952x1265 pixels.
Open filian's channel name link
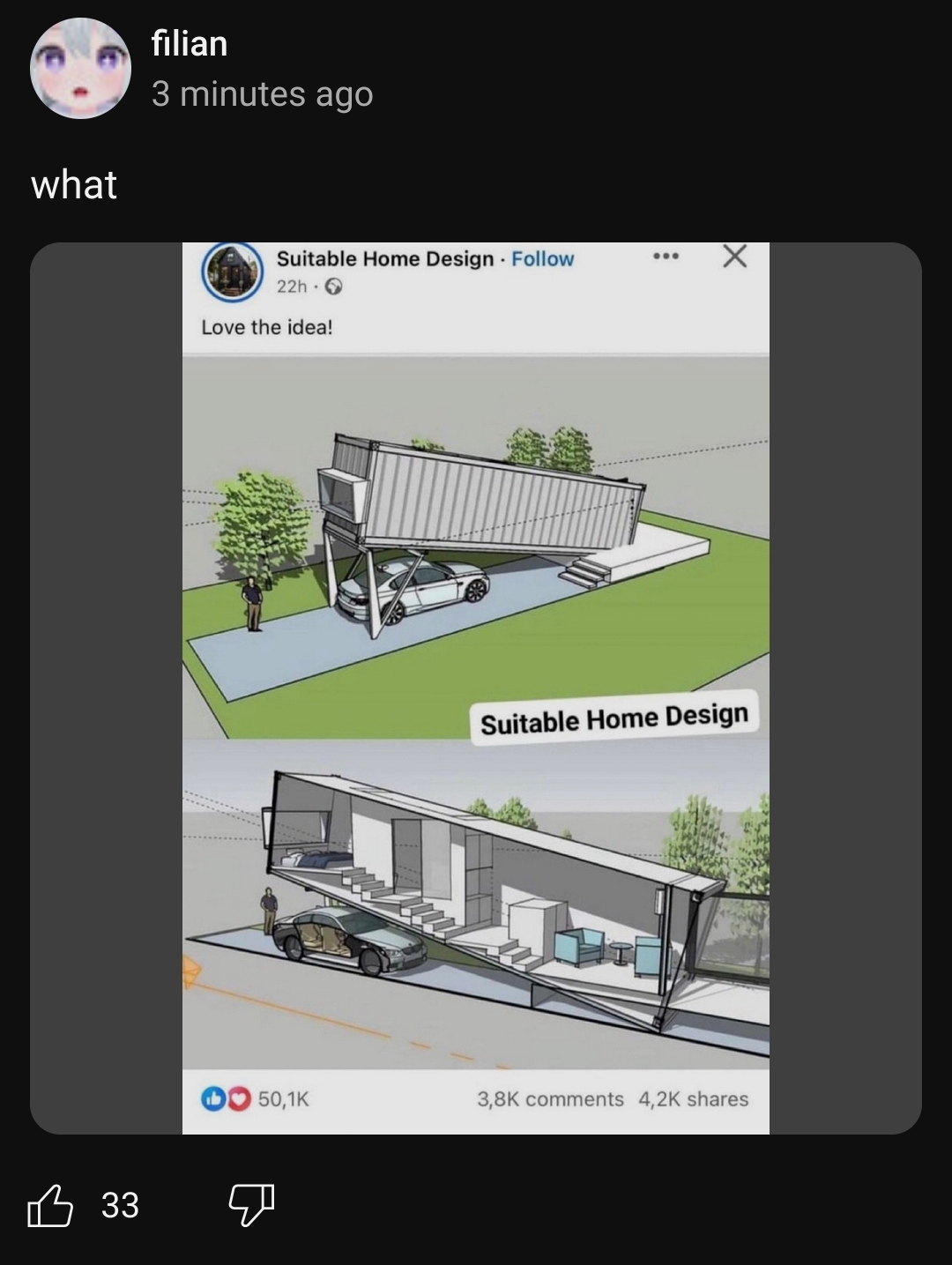coord(190,43)
